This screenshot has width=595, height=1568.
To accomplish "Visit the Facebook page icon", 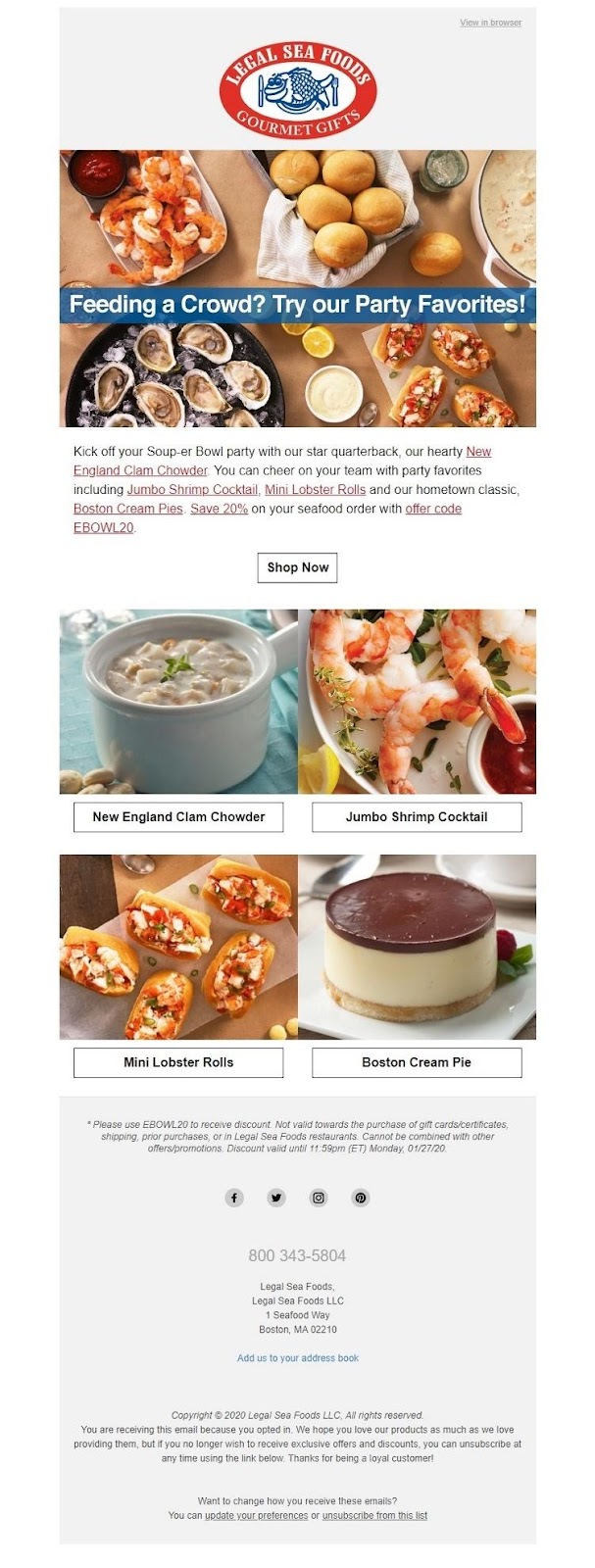I will point(234,1198).
